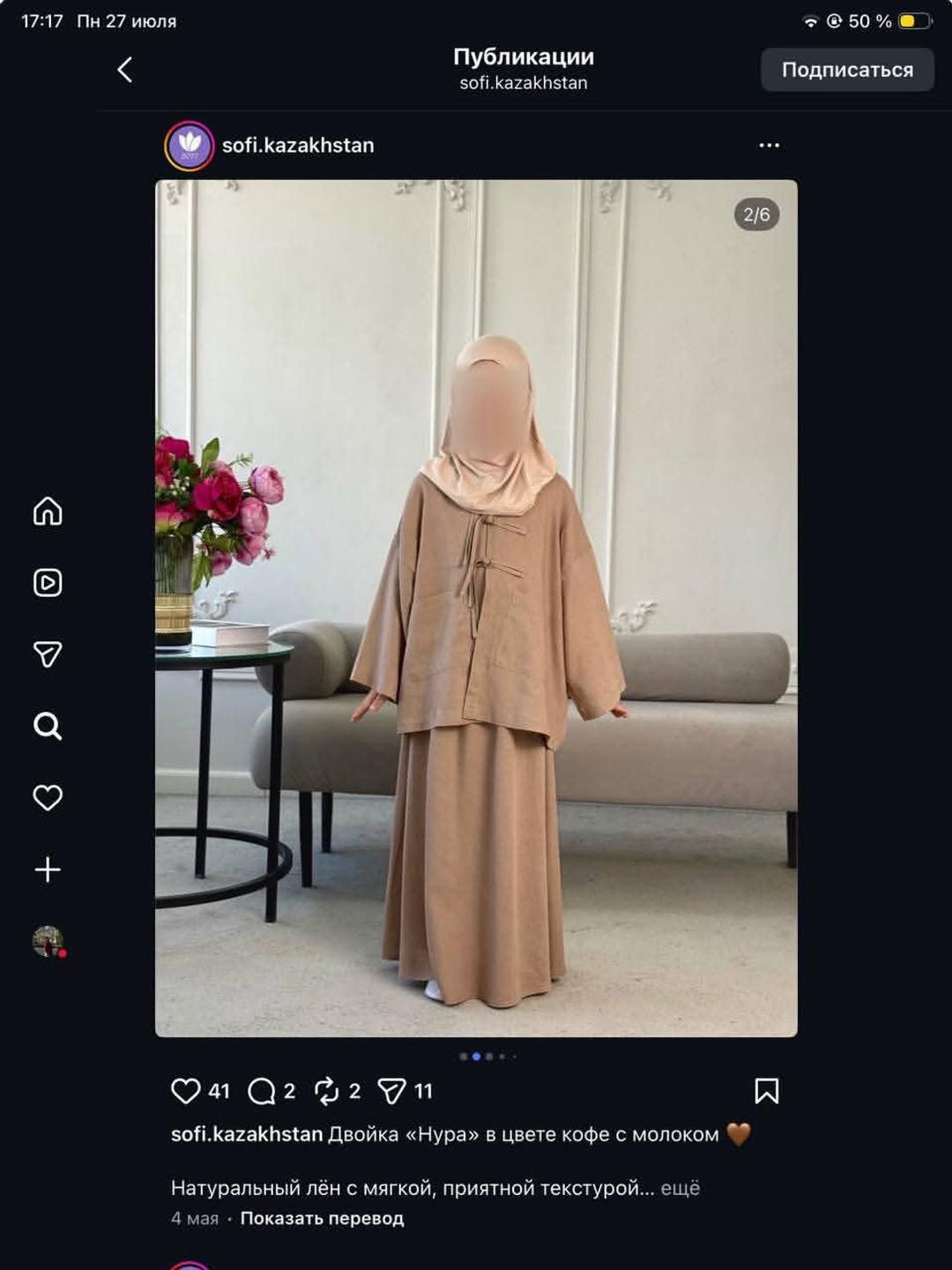Image resolution: width=952 pixels, height=1270 pixels.
Task: Tap the sofi.kazakhstan username above the photo
Action: pyautogui.click(x=298, y=146)
